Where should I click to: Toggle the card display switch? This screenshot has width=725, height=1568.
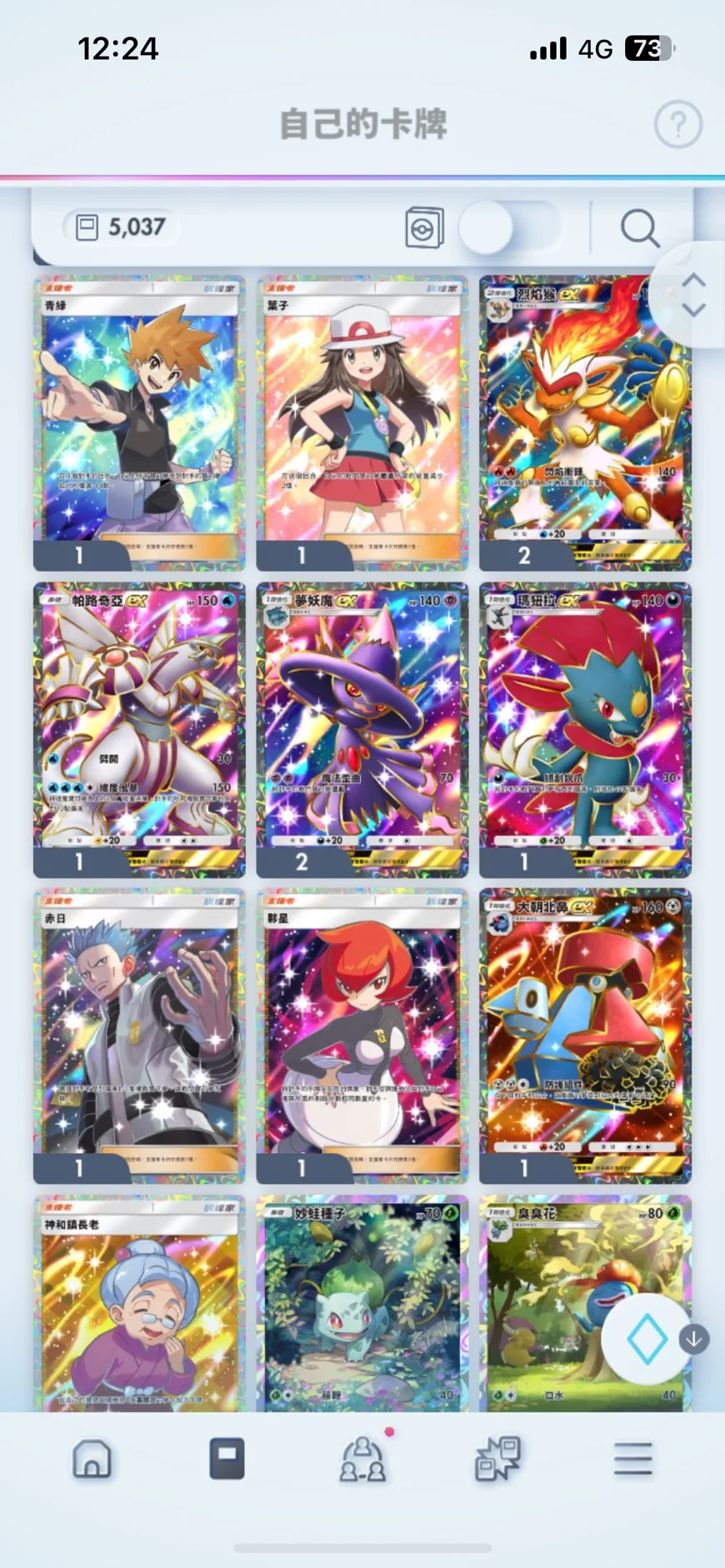point(510,227)
